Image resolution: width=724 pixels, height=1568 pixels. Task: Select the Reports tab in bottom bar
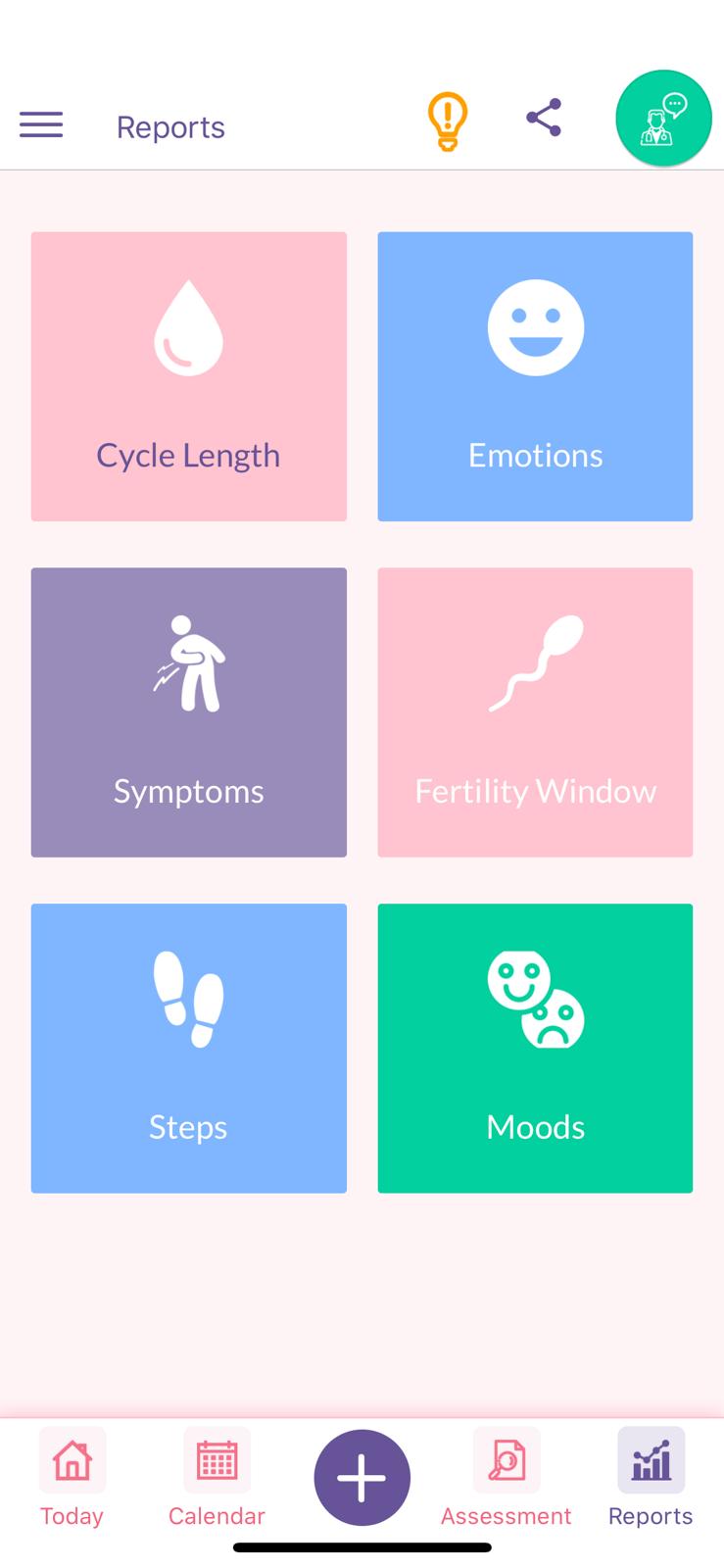click(651, 1478)
